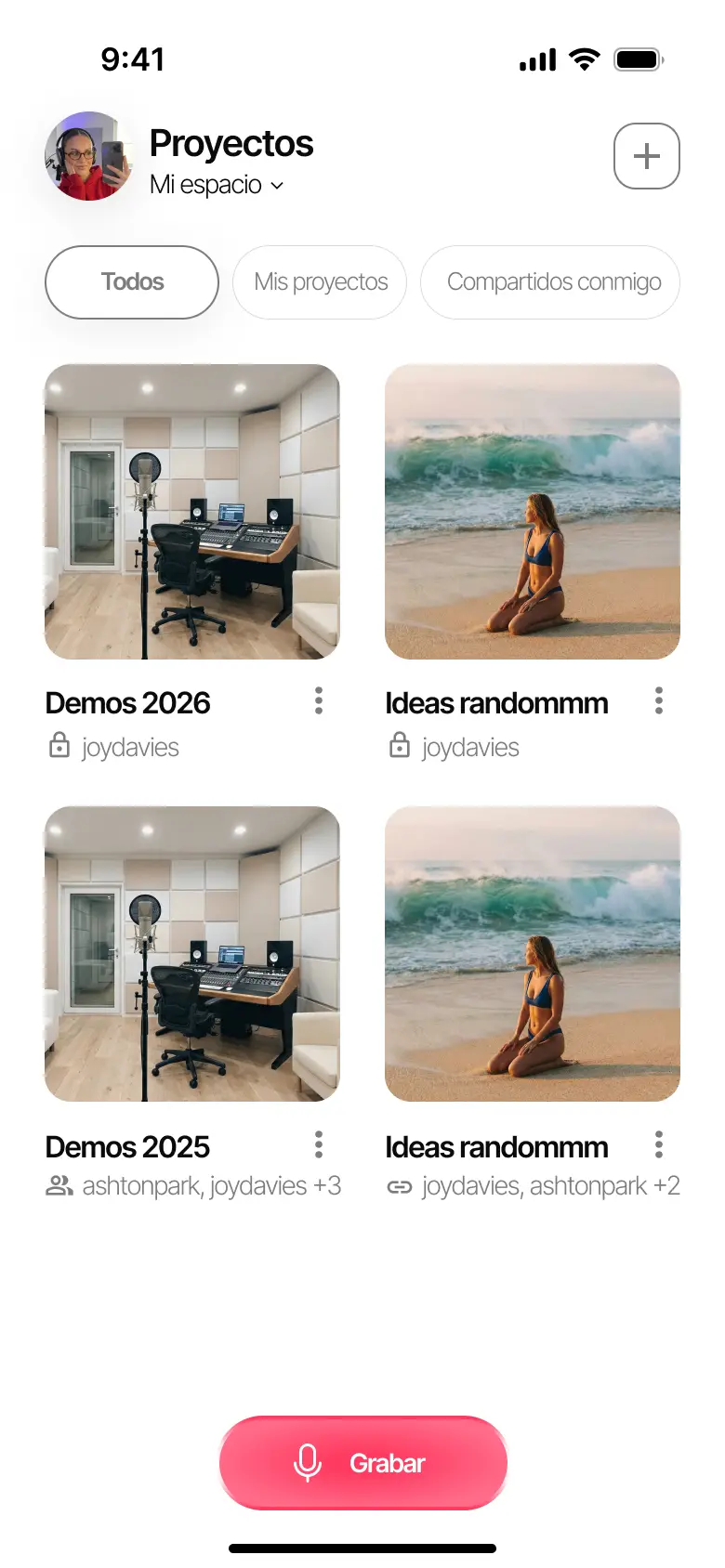
Task: Click the lock icon beside Ideas randommm
Action: coord(400,747)
